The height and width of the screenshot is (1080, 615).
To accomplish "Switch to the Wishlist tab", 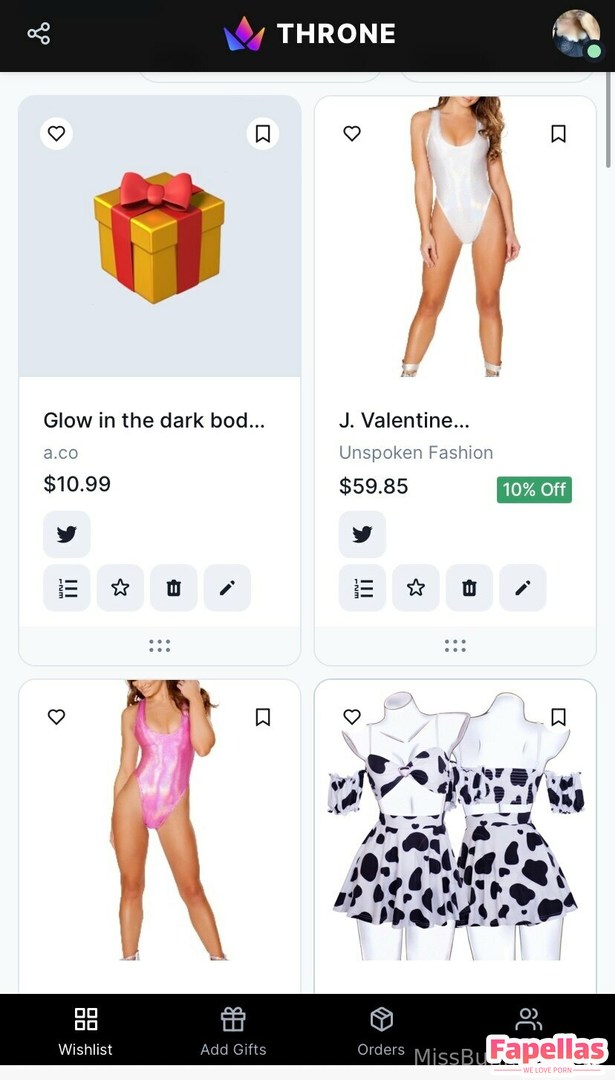I will pos(86,1031).
